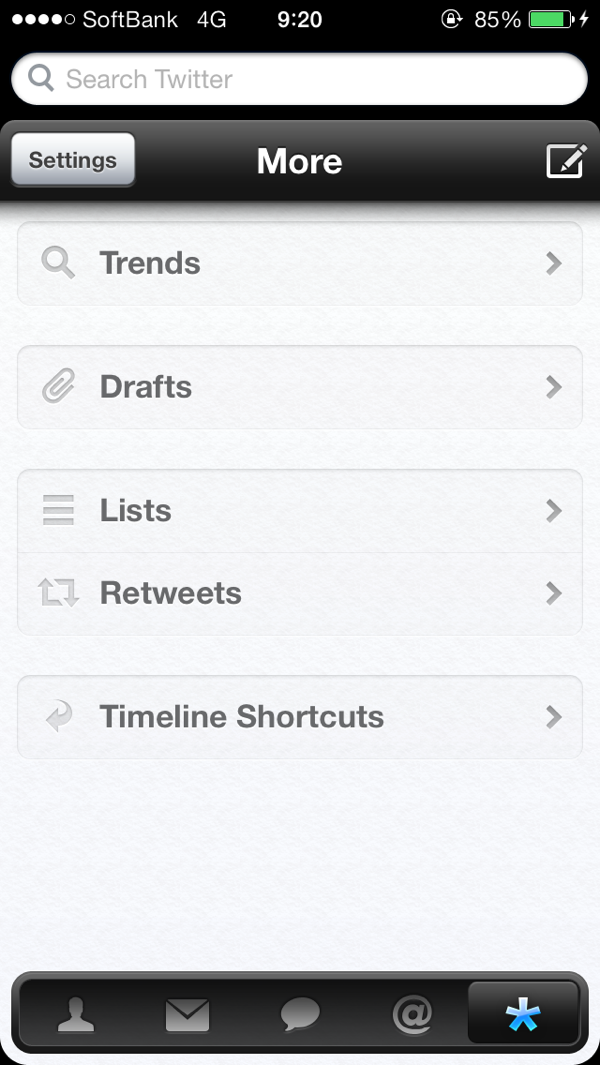Open Settings
The width and height of the screenshot is (600, 1065).
coord(73,160)
